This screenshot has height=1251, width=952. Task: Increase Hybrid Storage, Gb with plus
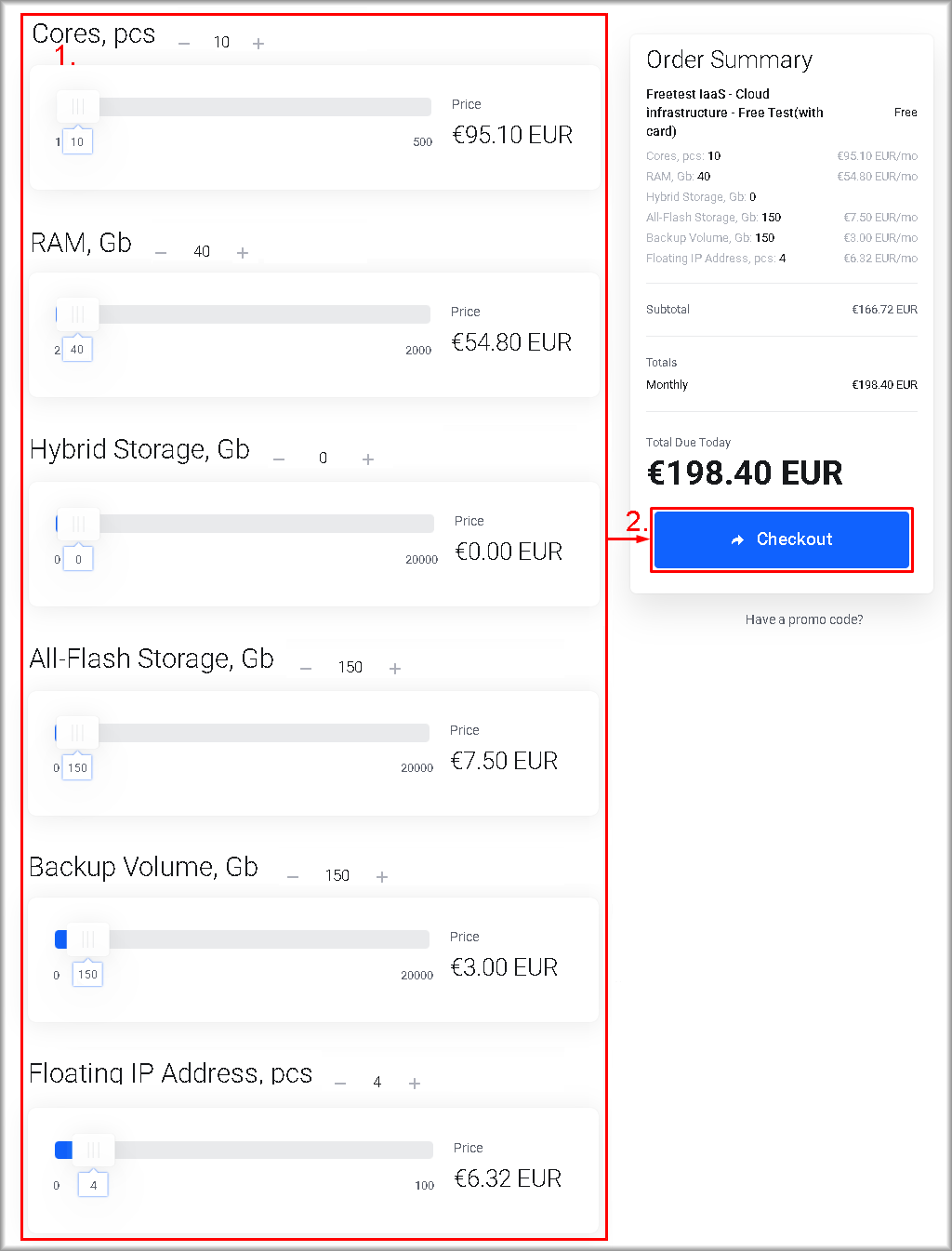click(368, 459)
